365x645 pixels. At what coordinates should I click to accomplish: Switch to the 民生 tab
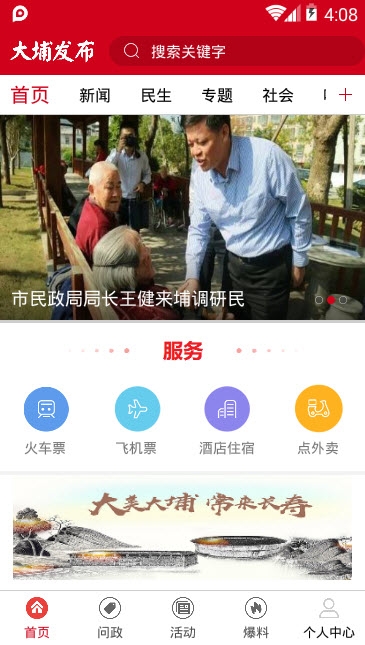[156, 95]
